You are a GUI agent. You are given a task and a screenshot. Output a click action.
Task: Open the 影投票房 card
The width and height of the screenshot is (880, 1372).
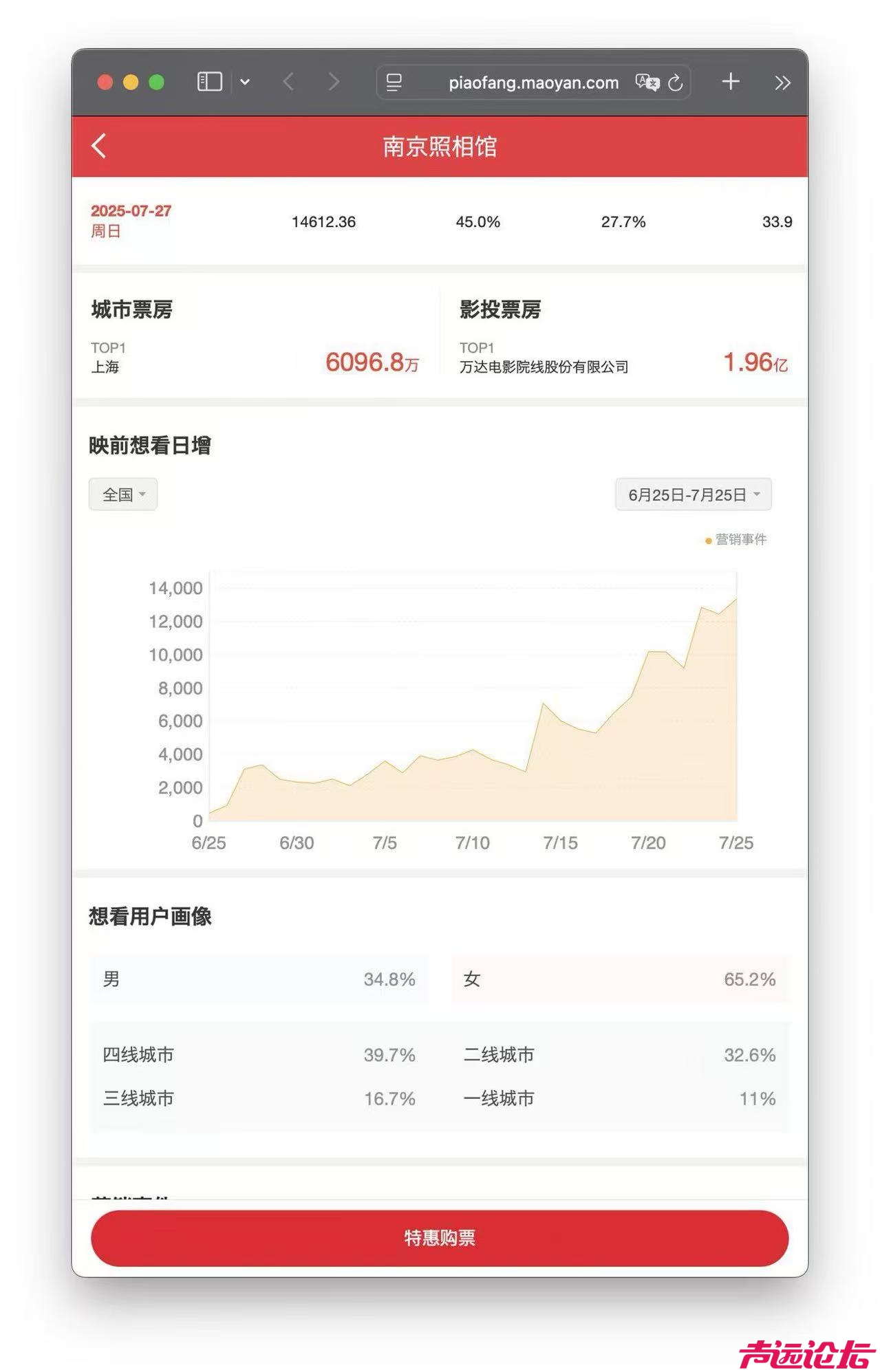pyautogui.click(x=623, y=337)
